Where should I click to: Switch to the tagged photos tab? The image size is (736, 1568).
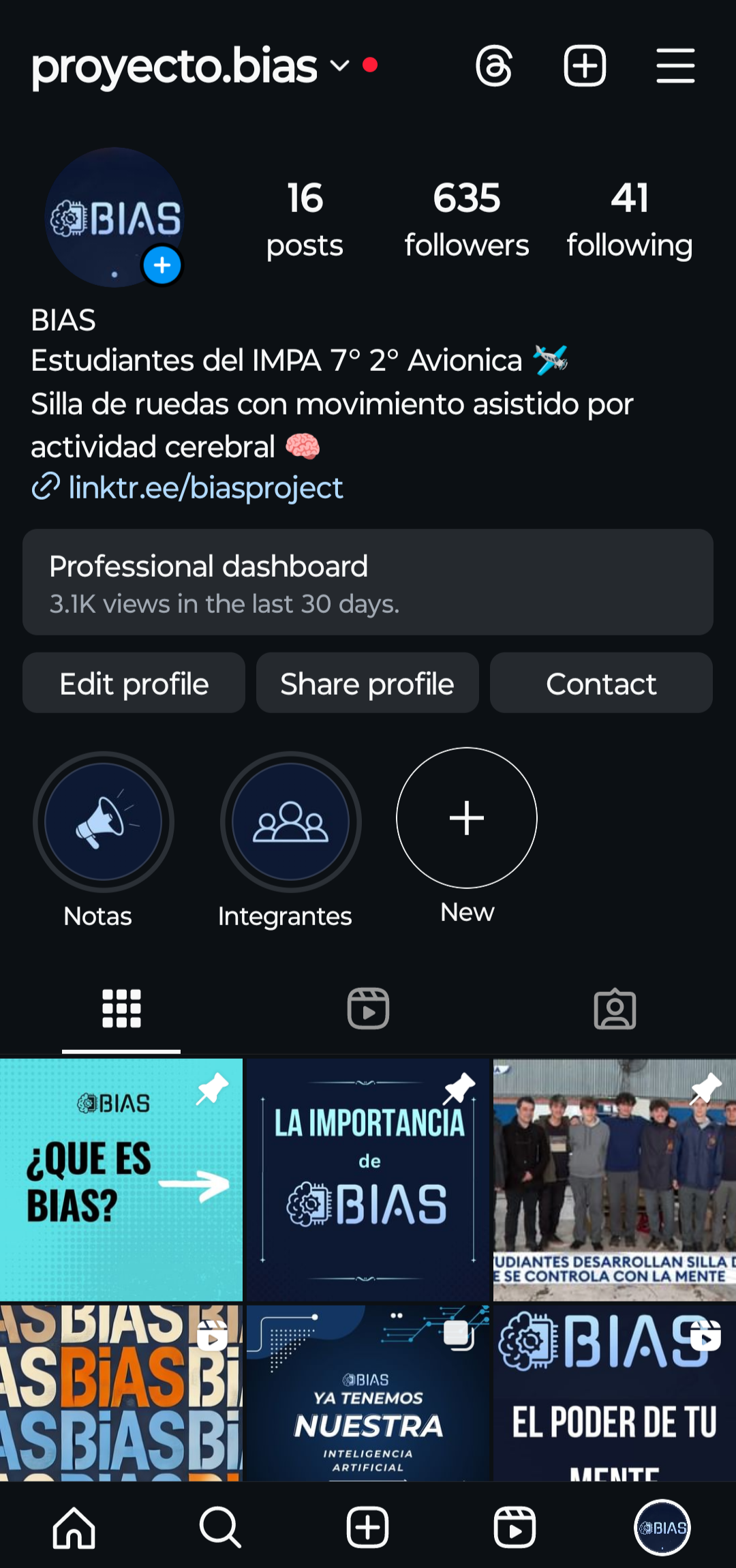[x=615, y=1008]
